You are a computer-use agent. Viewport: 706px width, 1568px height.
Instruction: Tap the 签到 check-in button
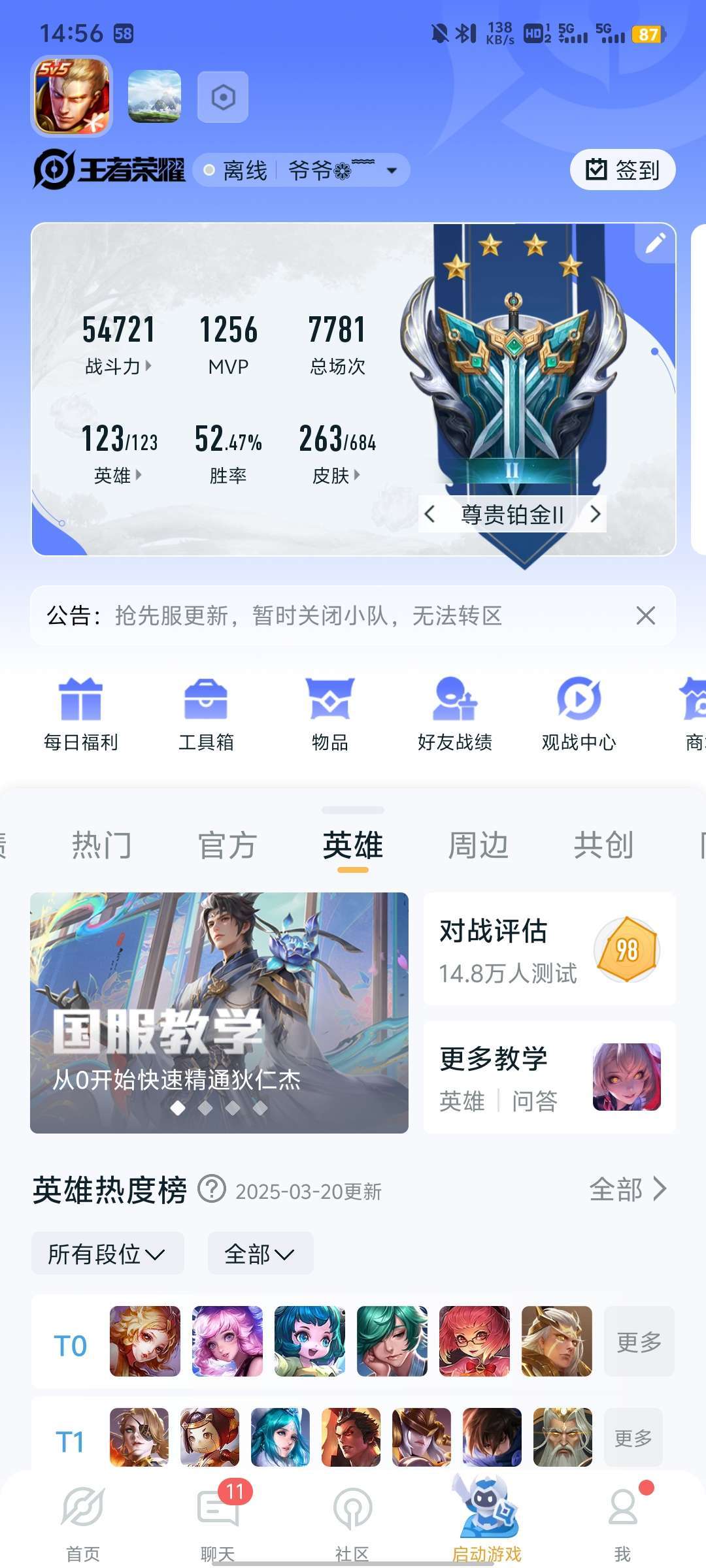click(622, 170)
